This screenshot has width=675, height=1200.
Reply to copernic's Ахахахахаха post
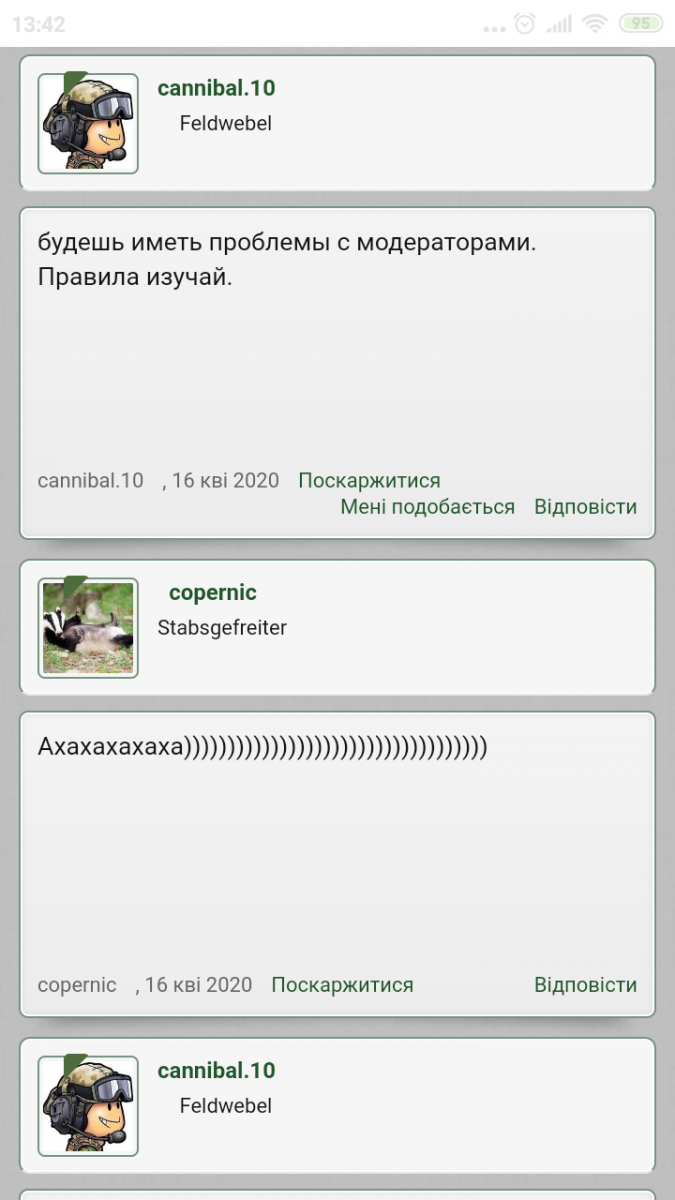(x=585, y=985)
